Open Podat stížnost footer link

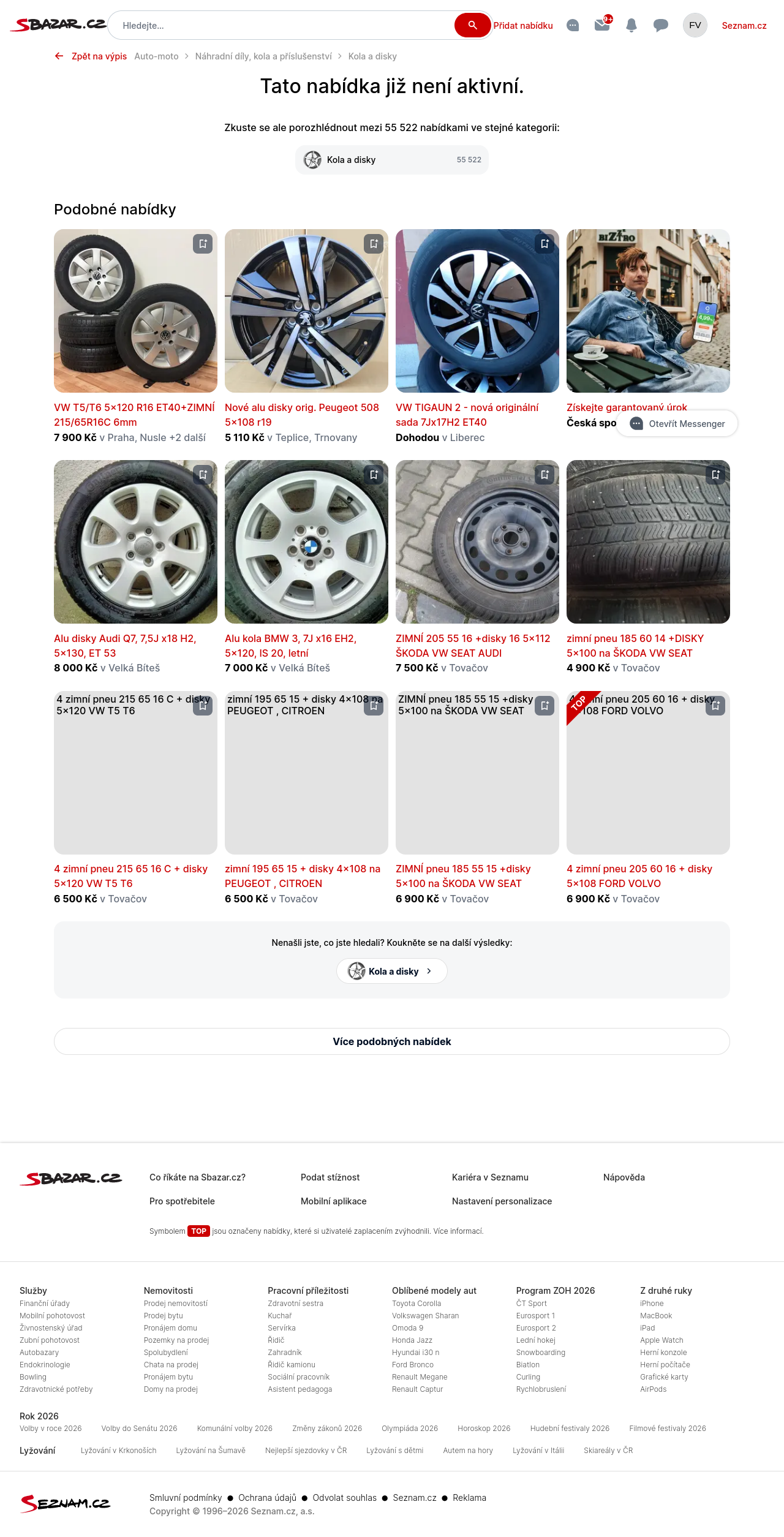[x=330, y=1177]
